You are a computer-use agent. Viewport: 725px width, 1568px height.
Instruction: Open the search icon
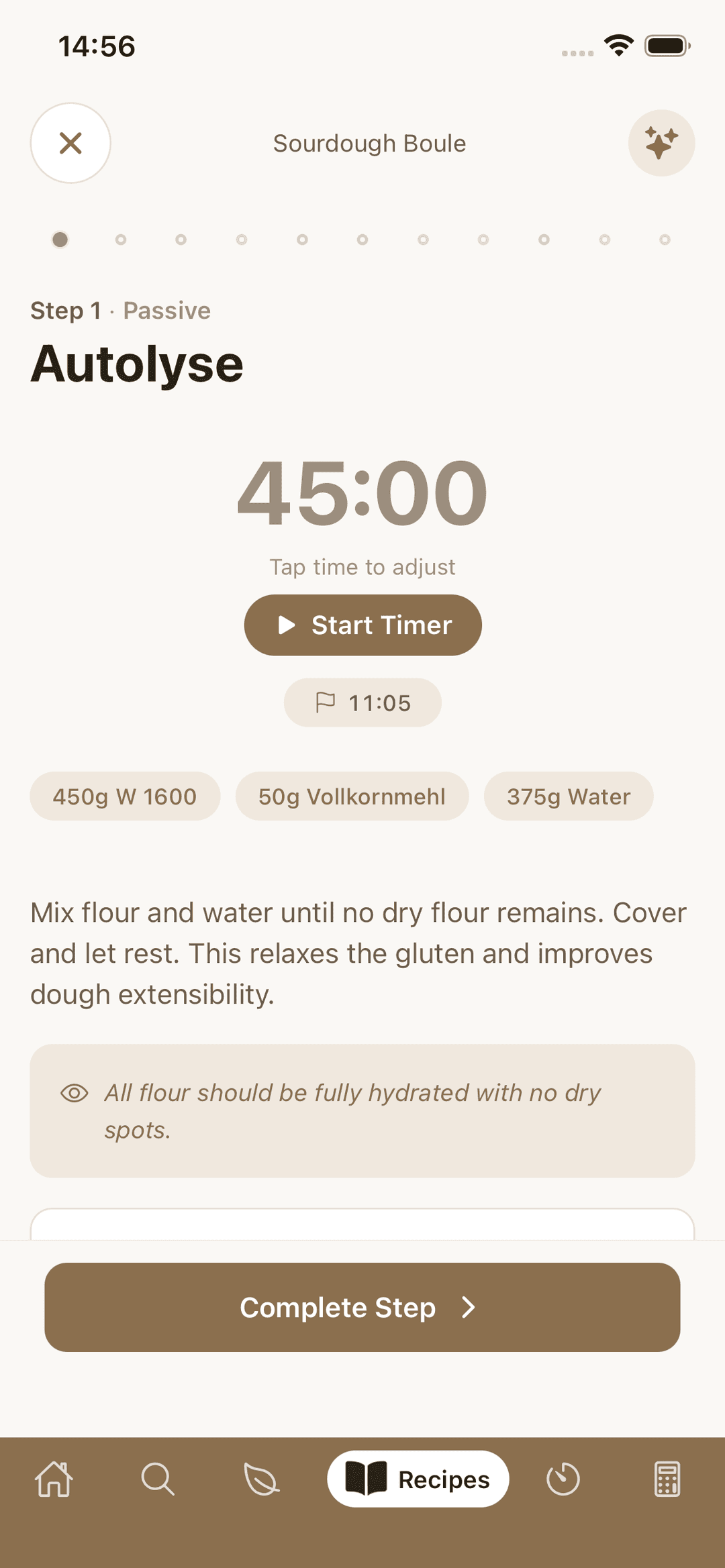click(158, 1479)
